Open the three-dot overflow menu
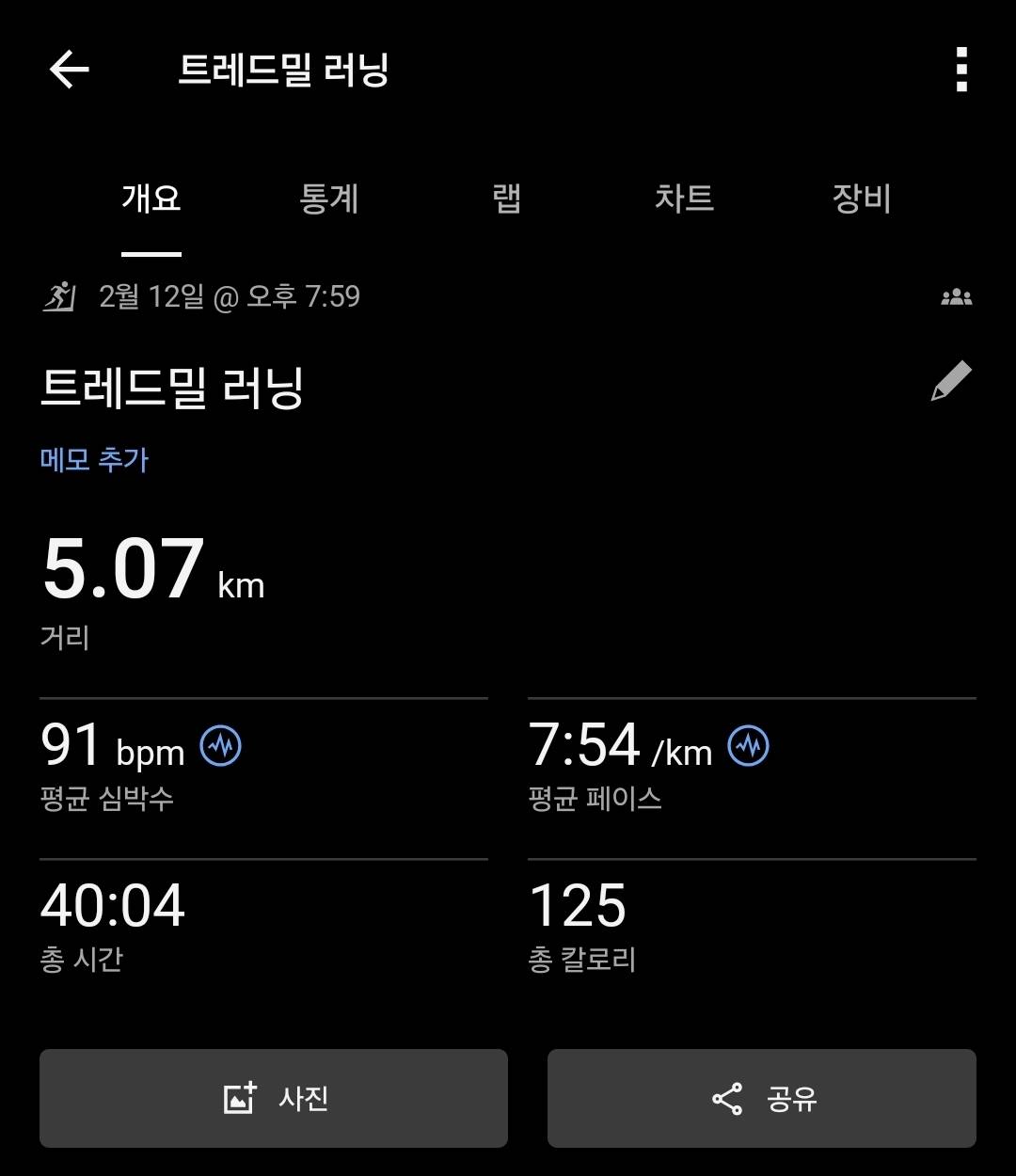 coord(960,71)
